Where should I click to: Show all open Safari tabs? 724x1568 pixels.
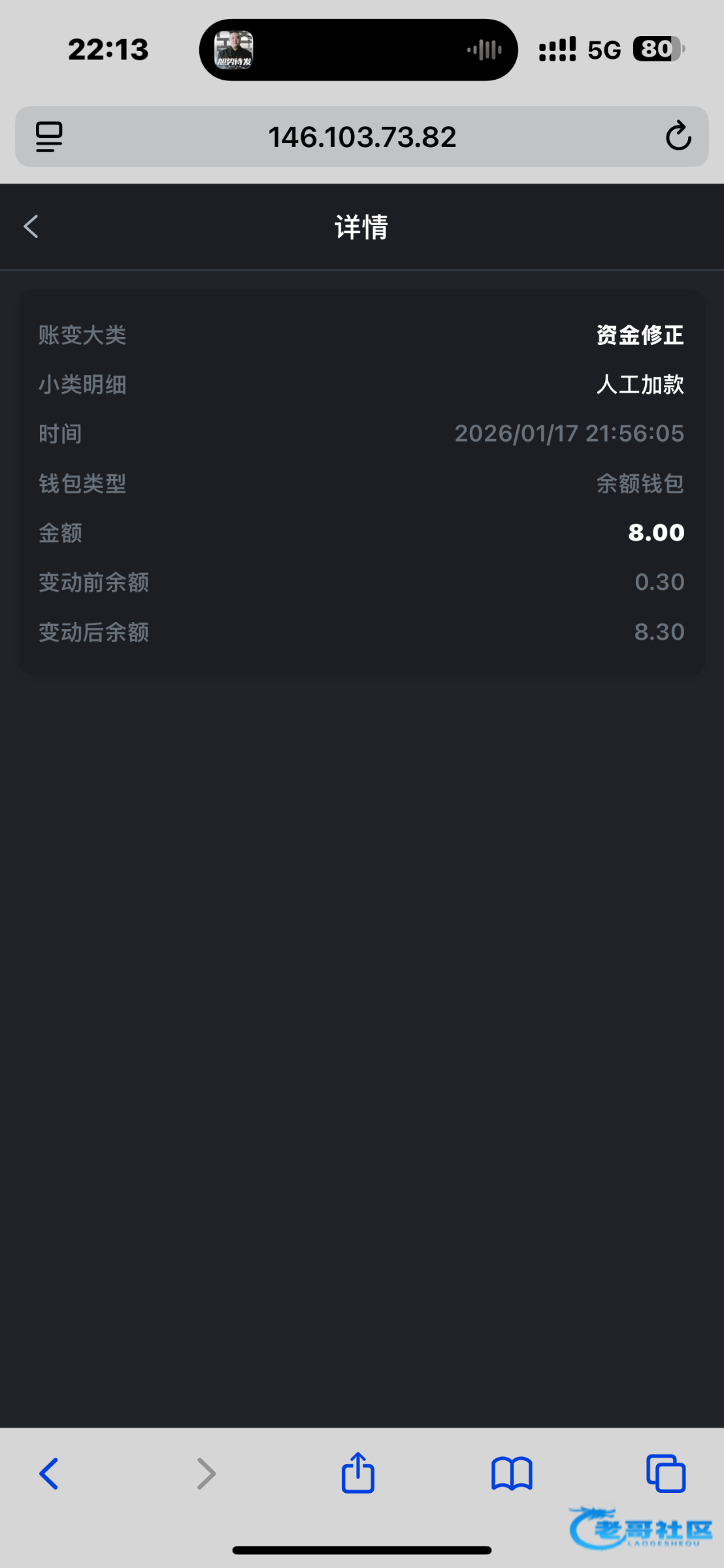tap(665, 1474)
